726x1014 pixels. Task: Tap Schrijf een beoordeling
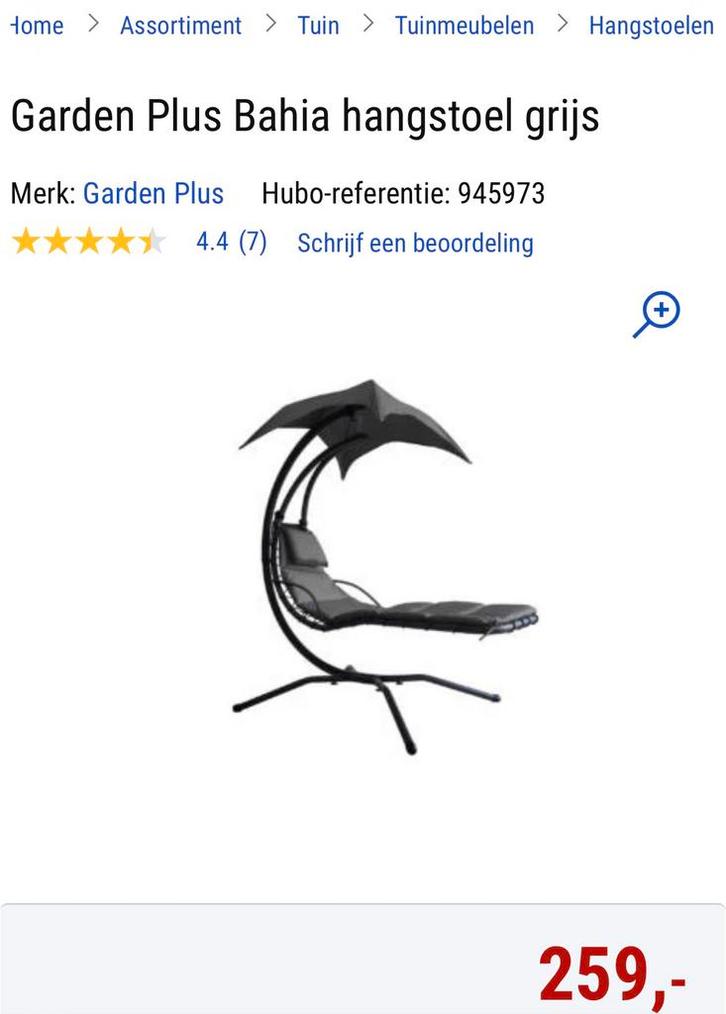[x=415, y=243]
